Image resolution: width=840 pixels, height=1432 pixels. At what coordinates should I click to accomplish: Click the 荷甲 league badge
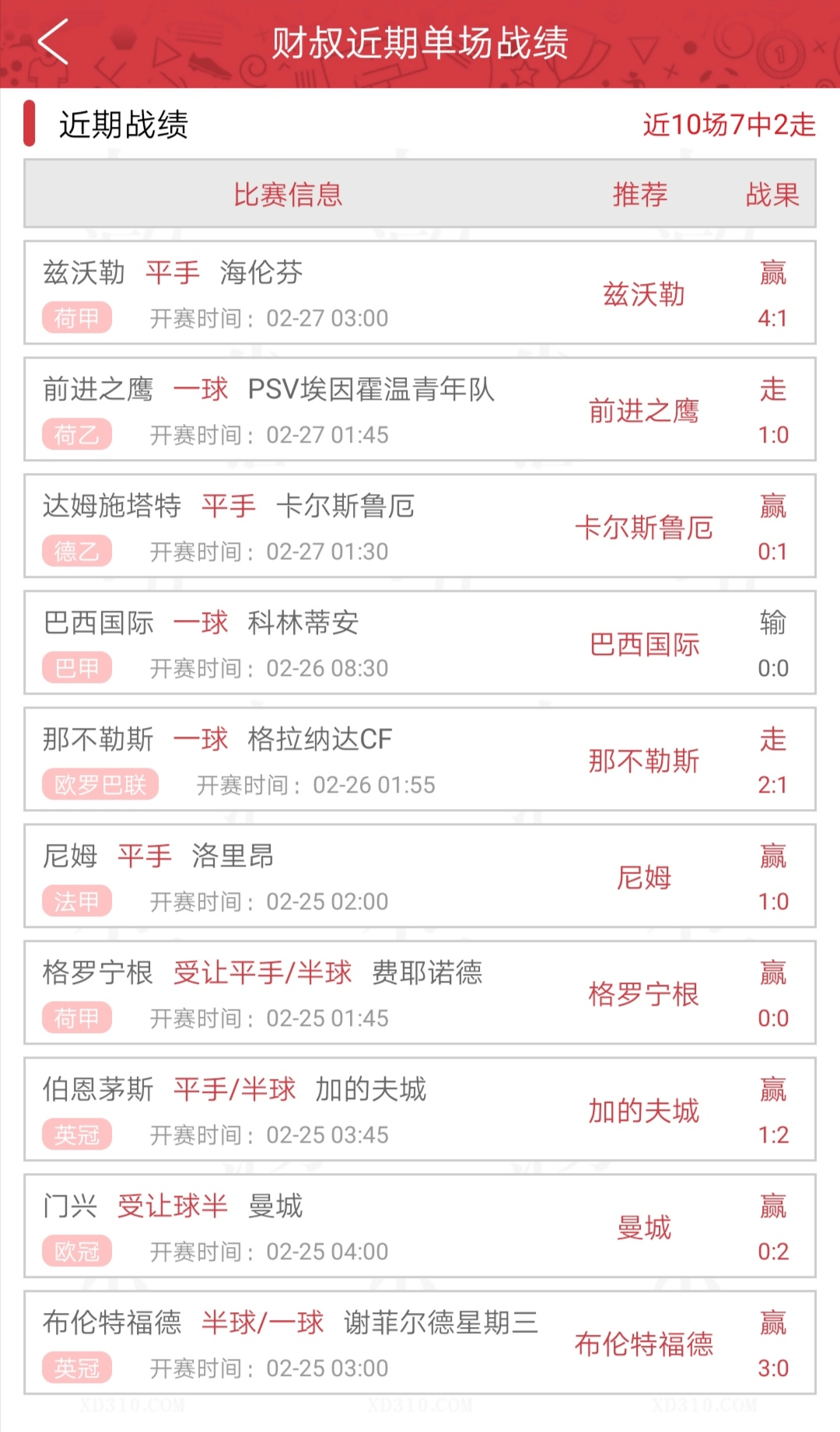pyautogui.click(x=75, y=317)
